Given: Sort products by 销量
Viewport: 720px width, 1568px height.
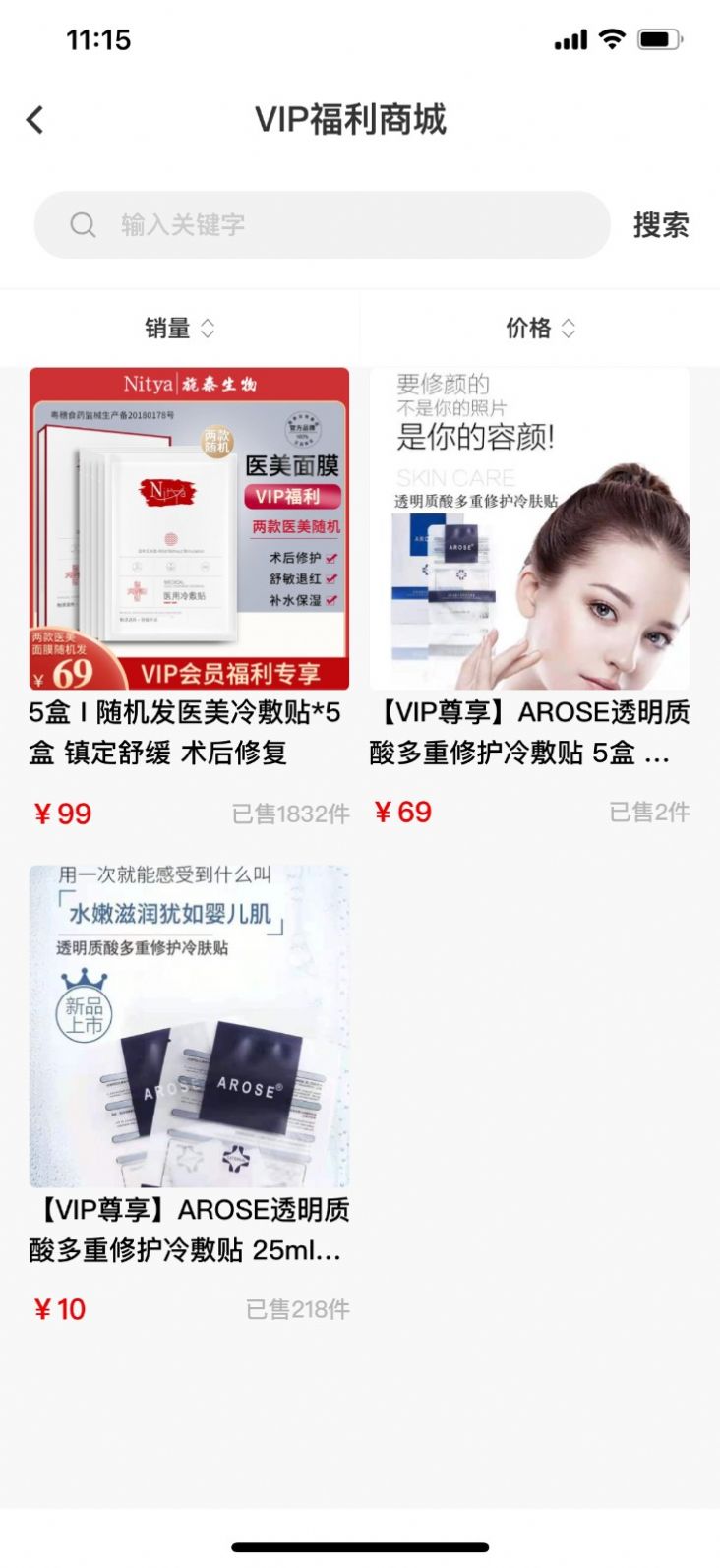Looking at the screenshot, I should (179, 329).
